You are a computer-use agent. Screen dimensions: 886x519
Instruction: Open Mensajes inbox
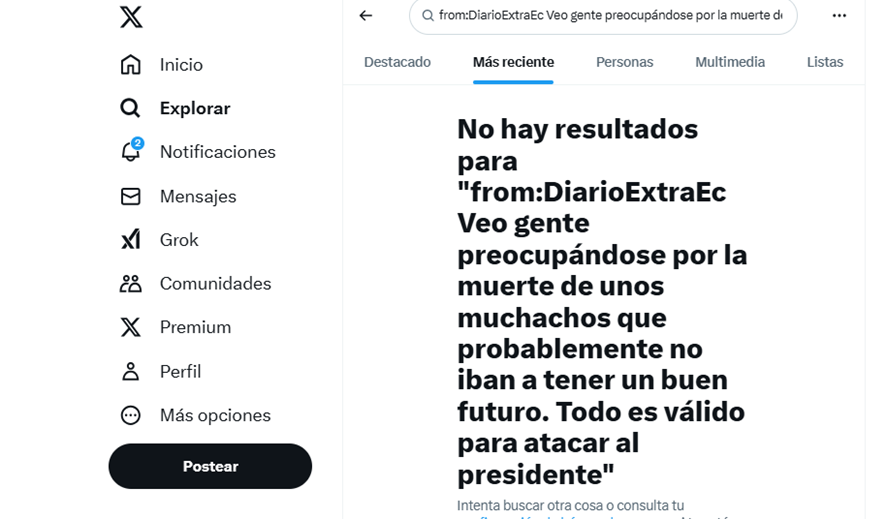178,196
